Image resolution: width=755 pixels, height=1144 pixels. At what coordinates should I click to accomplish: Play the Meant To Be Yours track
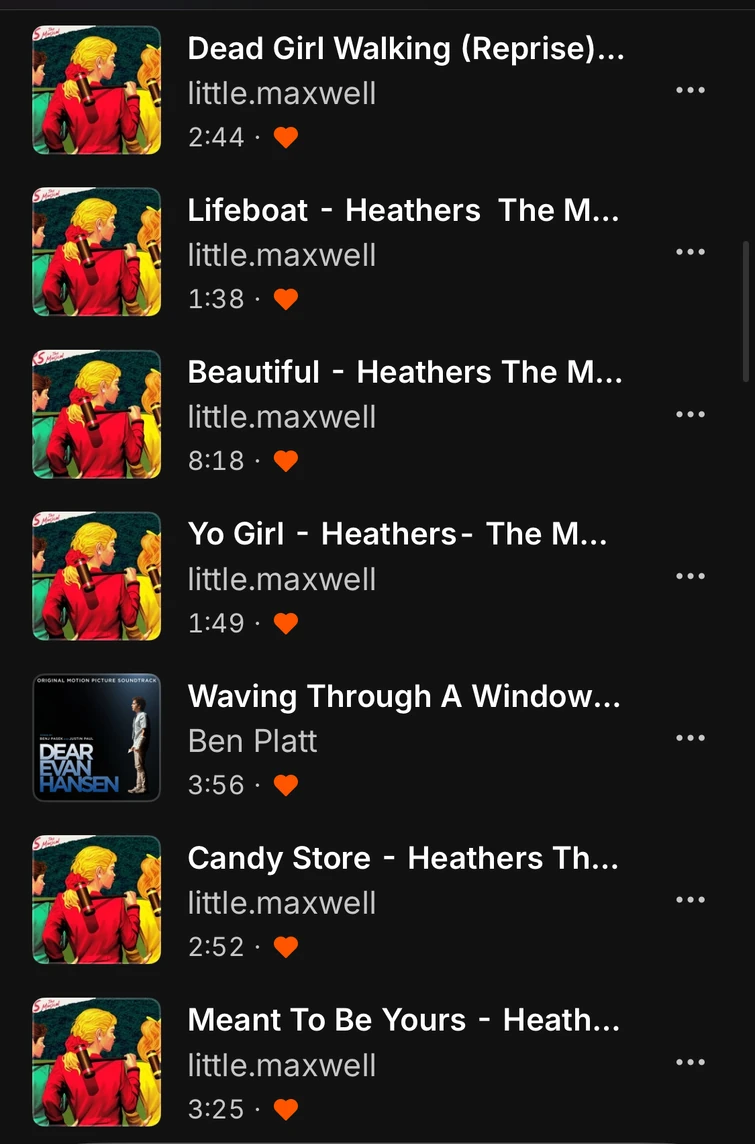(403, 1020)
